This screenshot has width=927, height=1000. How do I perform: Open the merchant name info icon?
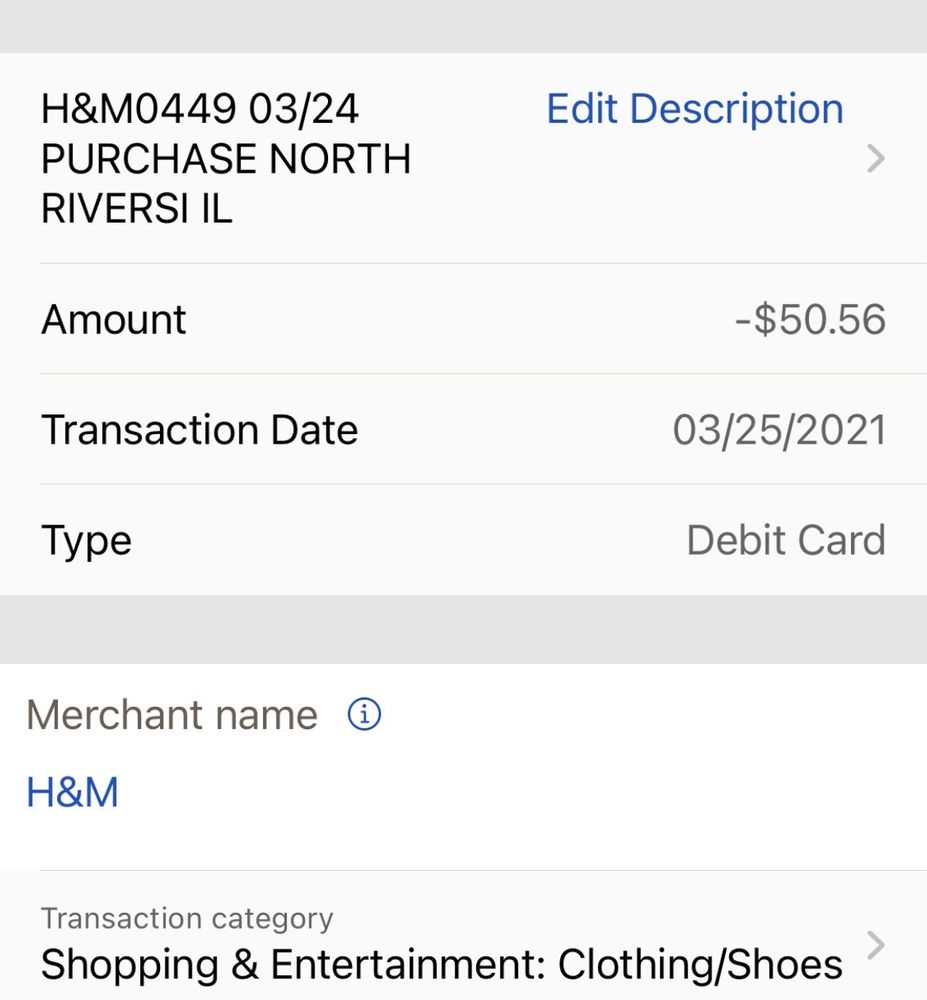364,714
